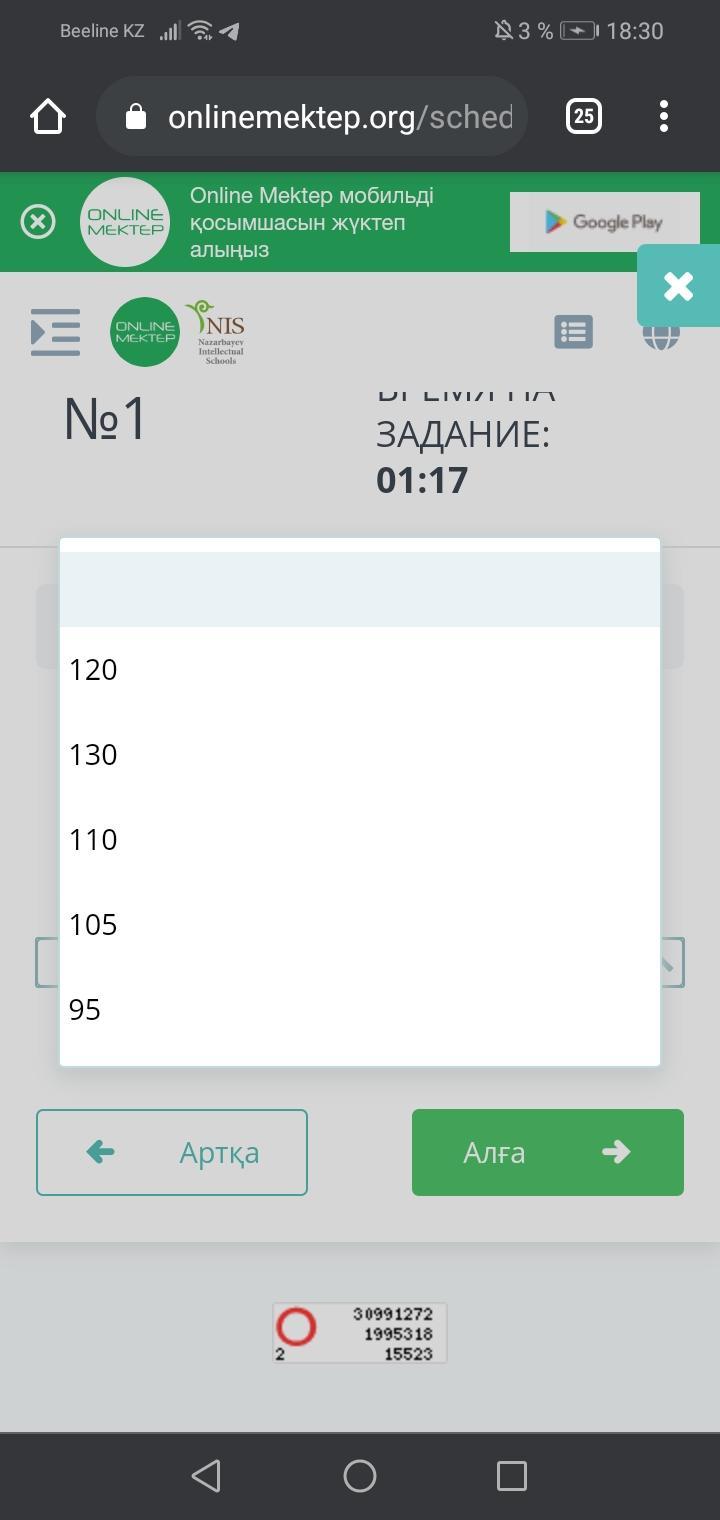Choose 95 as the answer
The height and width of the screenshot is (1520, 720).
point(360,1009)
